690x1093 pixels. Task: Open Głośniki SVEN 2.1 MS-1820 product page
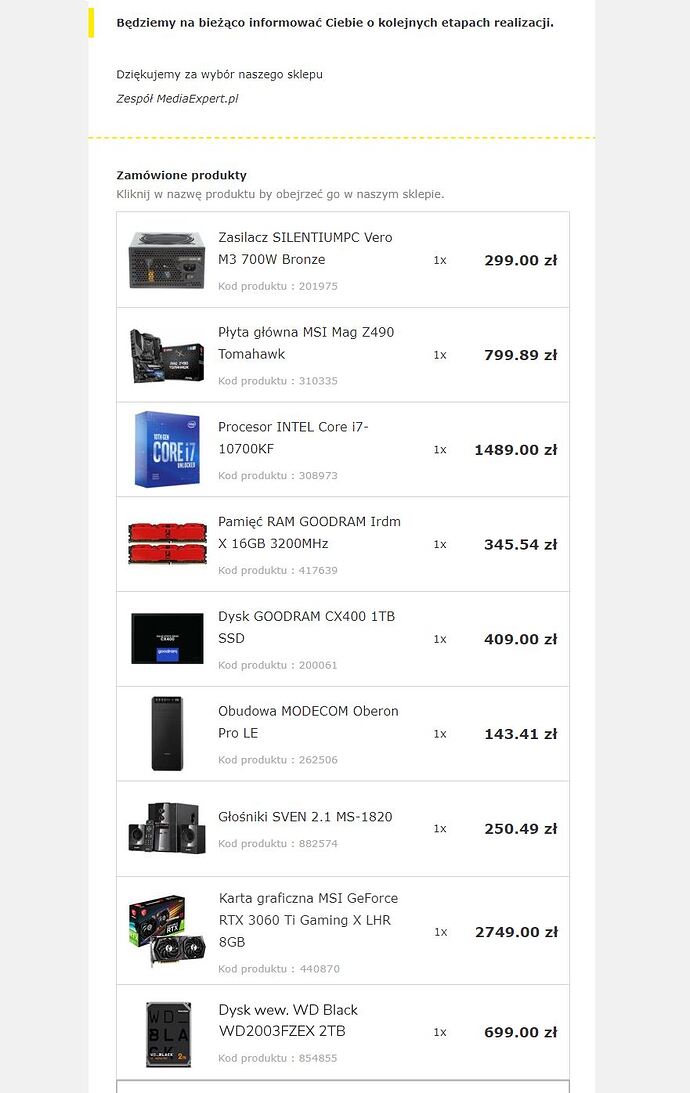click(304, 817)
